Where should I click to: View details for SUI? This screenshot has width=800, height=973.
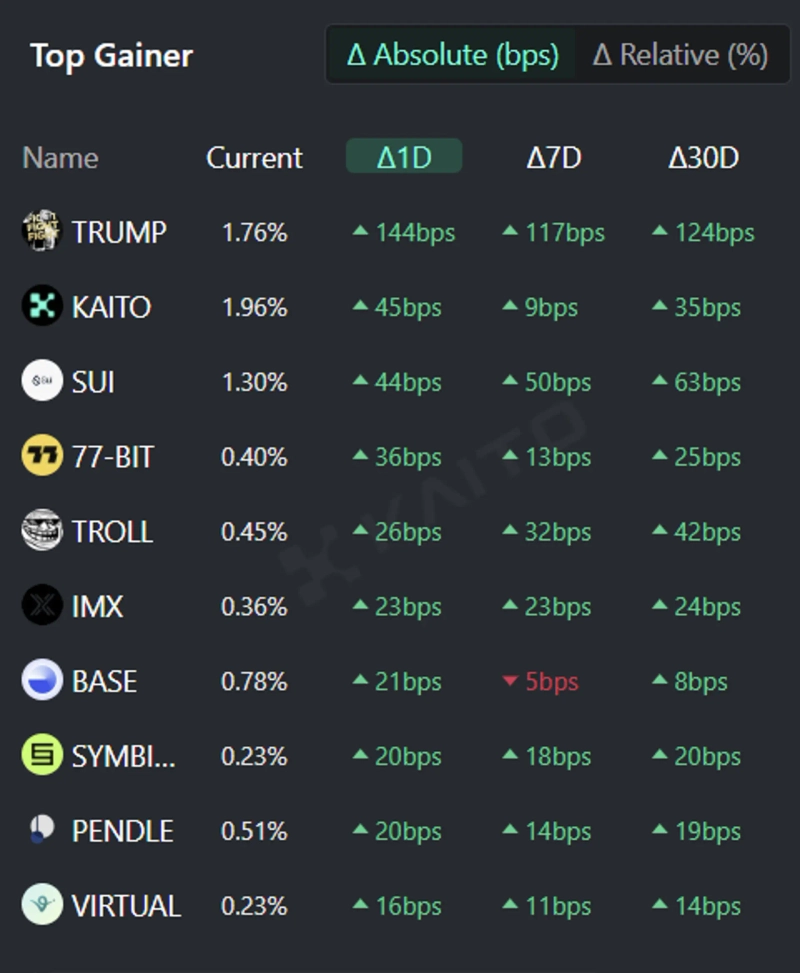93,382
